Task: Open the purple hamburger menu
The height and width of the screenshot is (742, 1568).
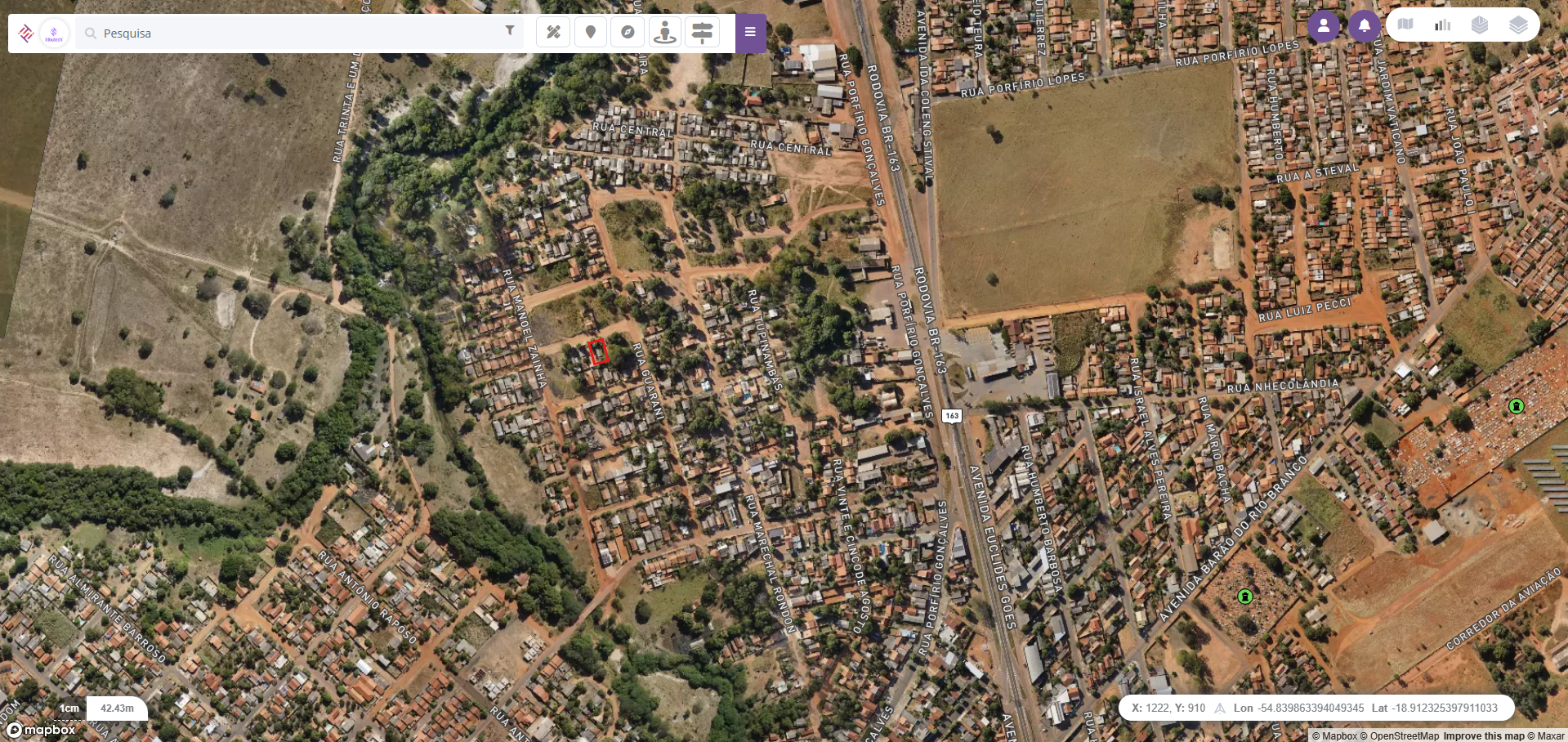Action: (x=750, y=33)
